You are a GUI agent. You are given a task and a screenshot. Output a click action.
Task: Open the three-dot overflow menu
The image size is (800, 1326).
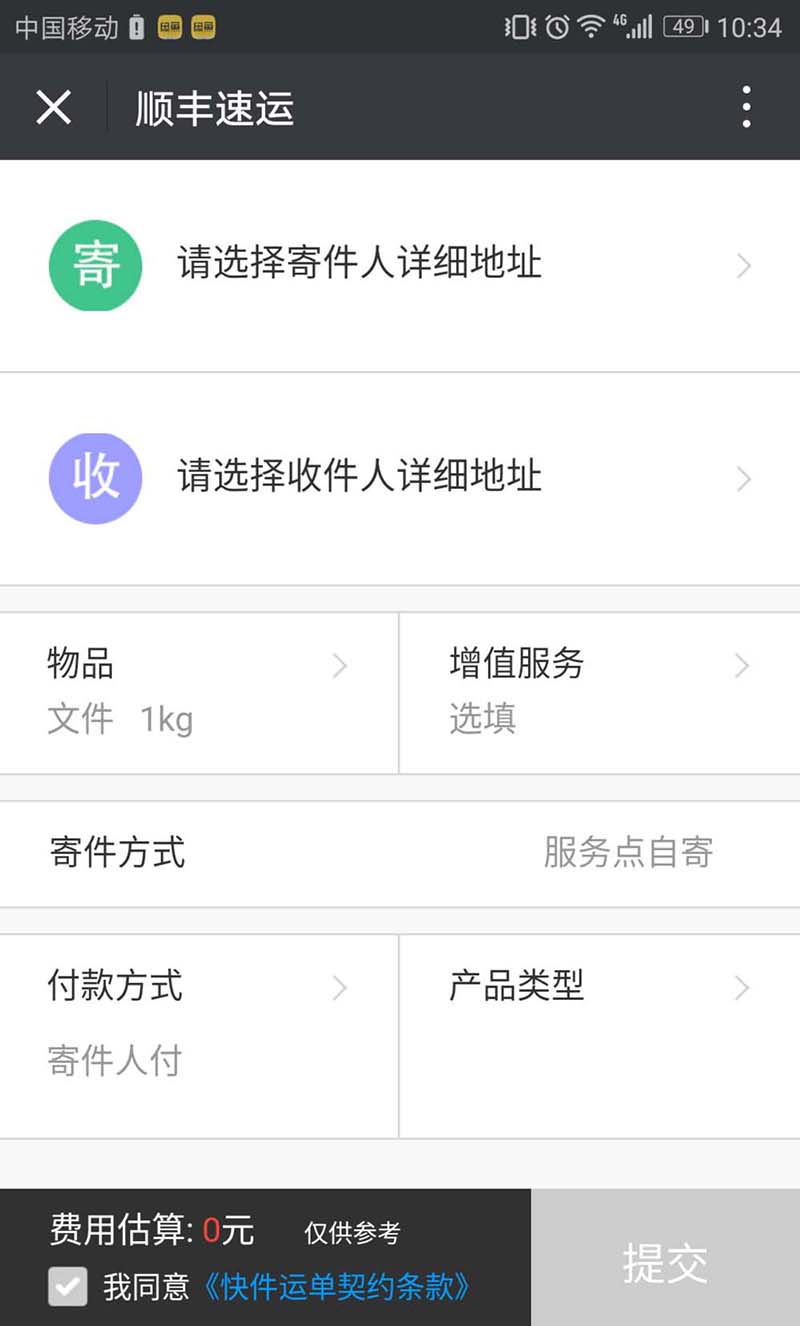tap(746, 107)
